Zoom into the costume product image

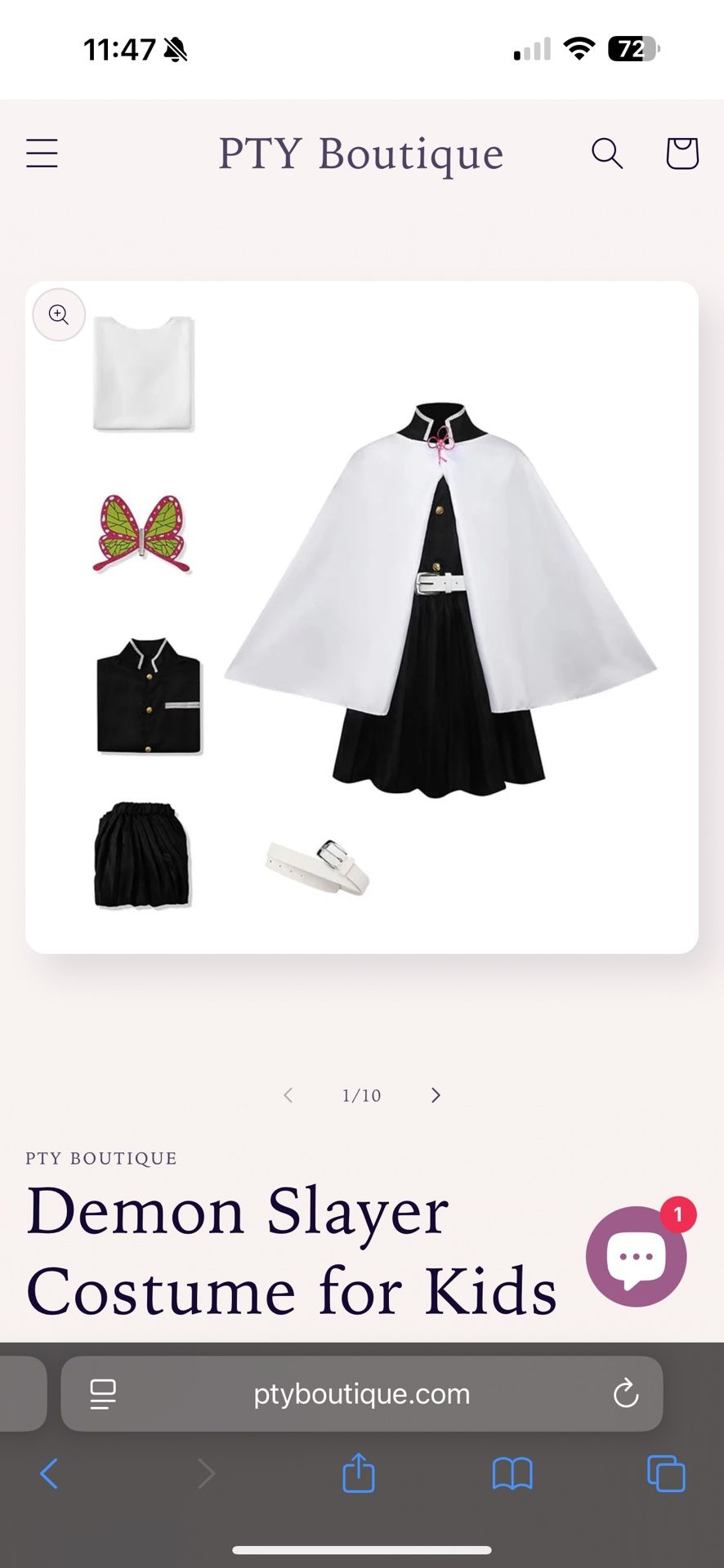pos(58,314)
